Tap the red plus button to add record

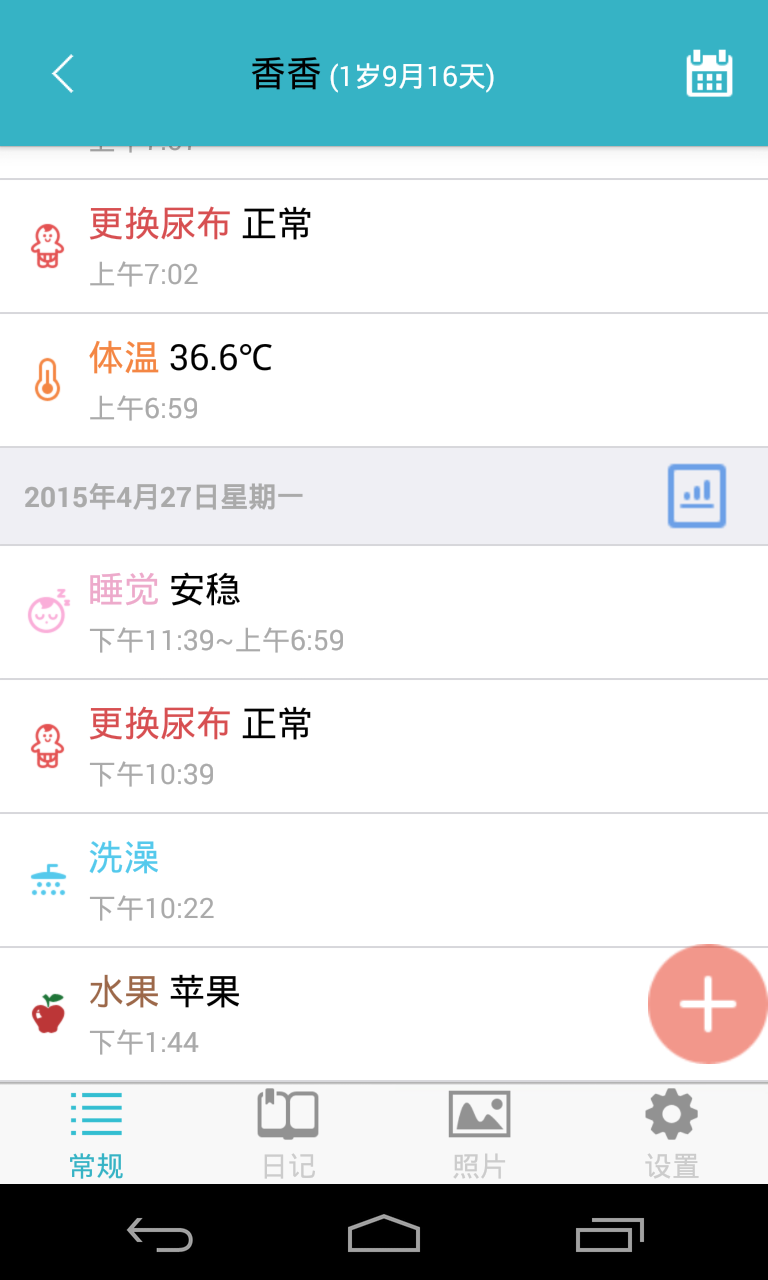tap(707, 1003)
